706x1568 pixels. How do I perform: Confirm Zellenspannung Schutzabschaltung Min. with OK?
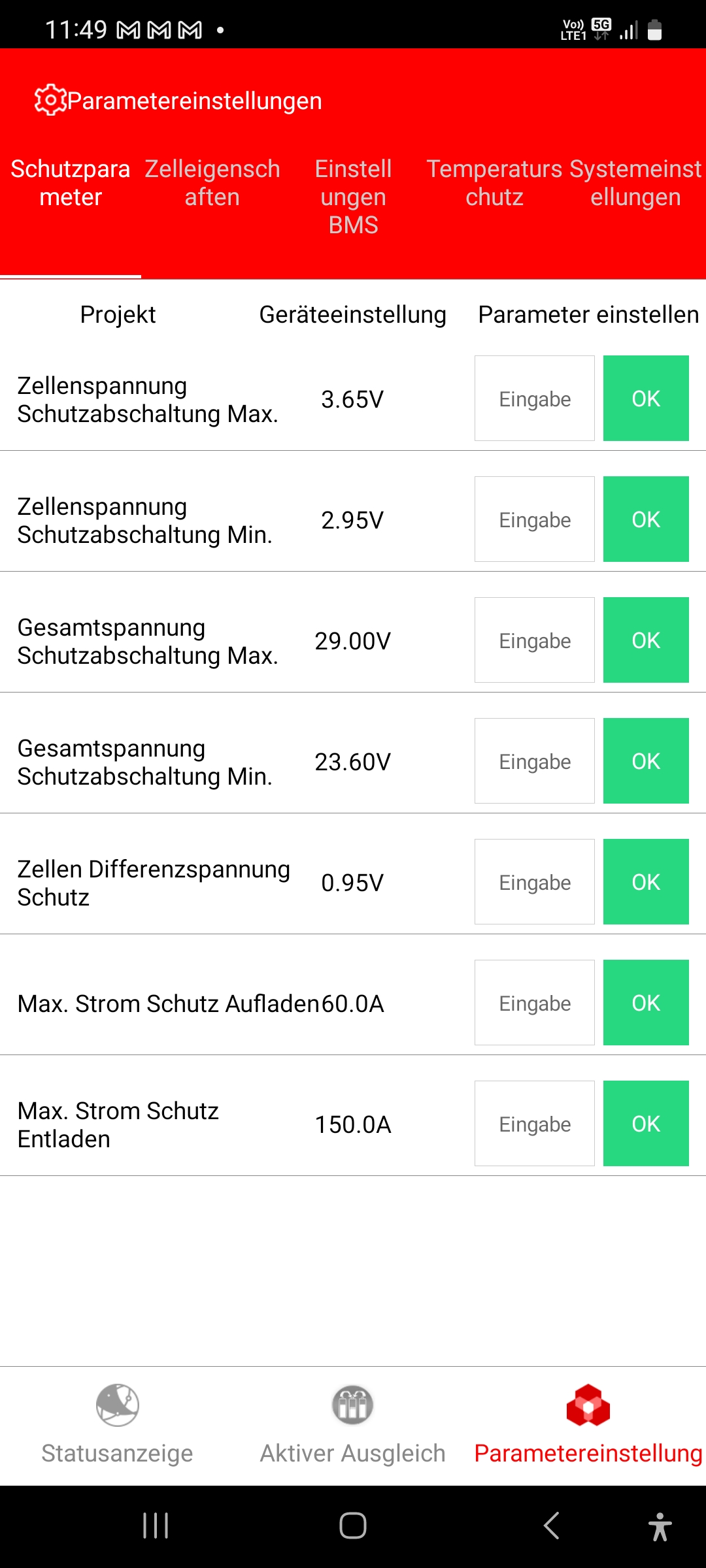(646, 519)
